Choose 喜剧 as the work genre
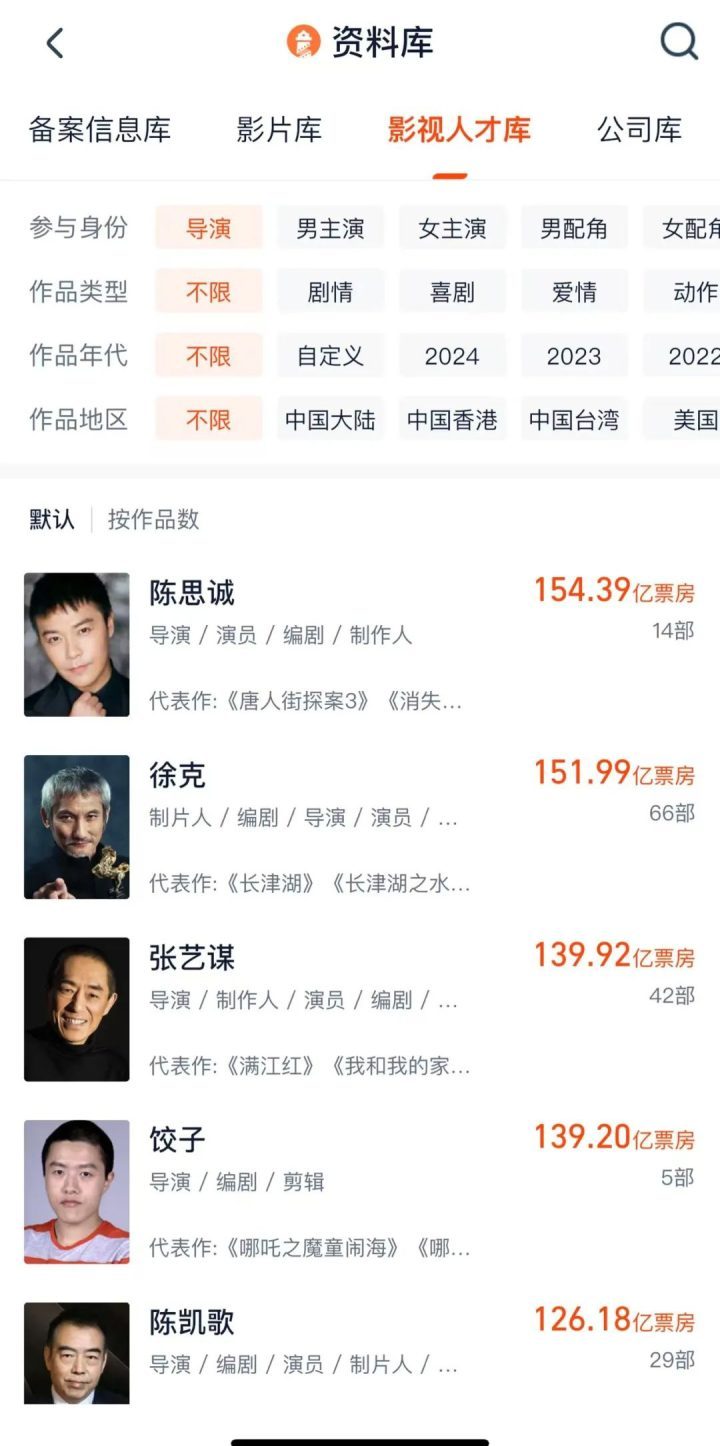 tap(452, 292)
